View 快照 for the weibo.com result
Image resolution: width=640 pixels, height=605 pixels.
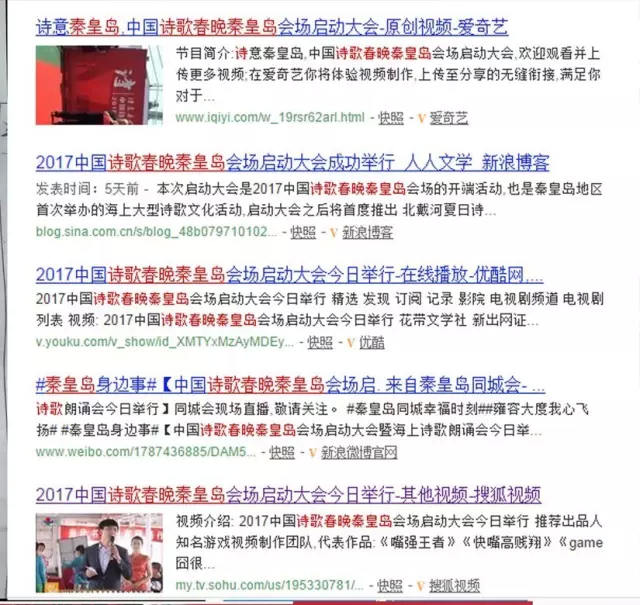[x=282, y=452]
